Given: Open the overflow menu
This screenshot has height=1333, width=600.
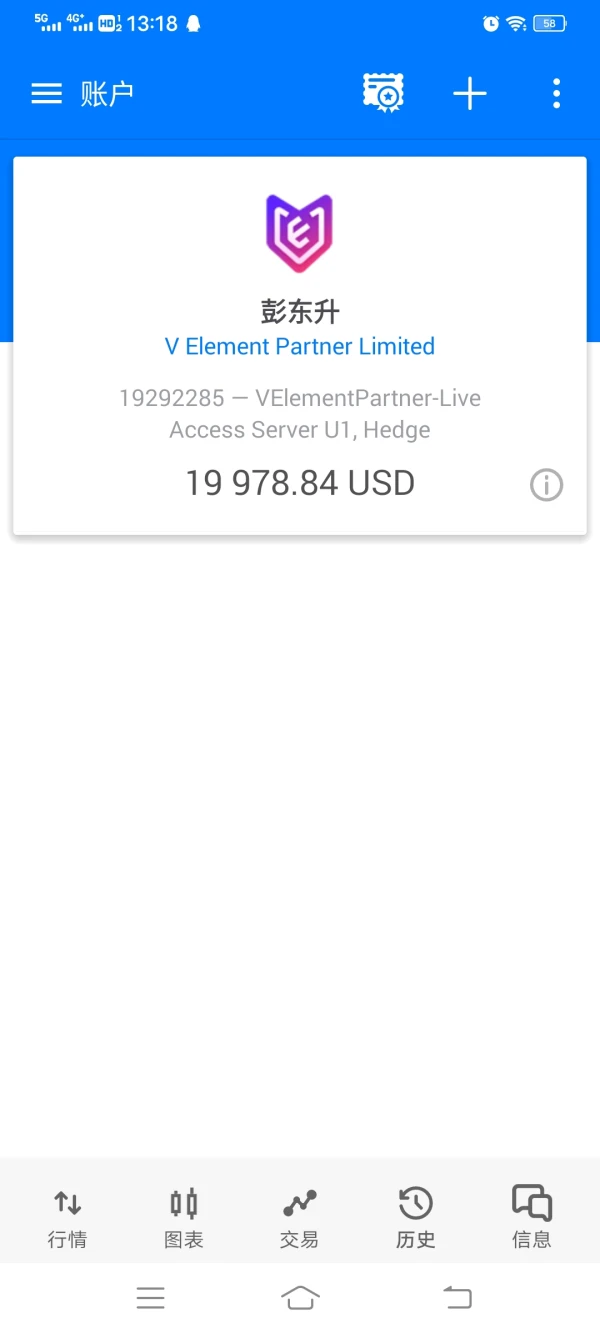Looking at the screenshot, I should click(x=556, y=94).
